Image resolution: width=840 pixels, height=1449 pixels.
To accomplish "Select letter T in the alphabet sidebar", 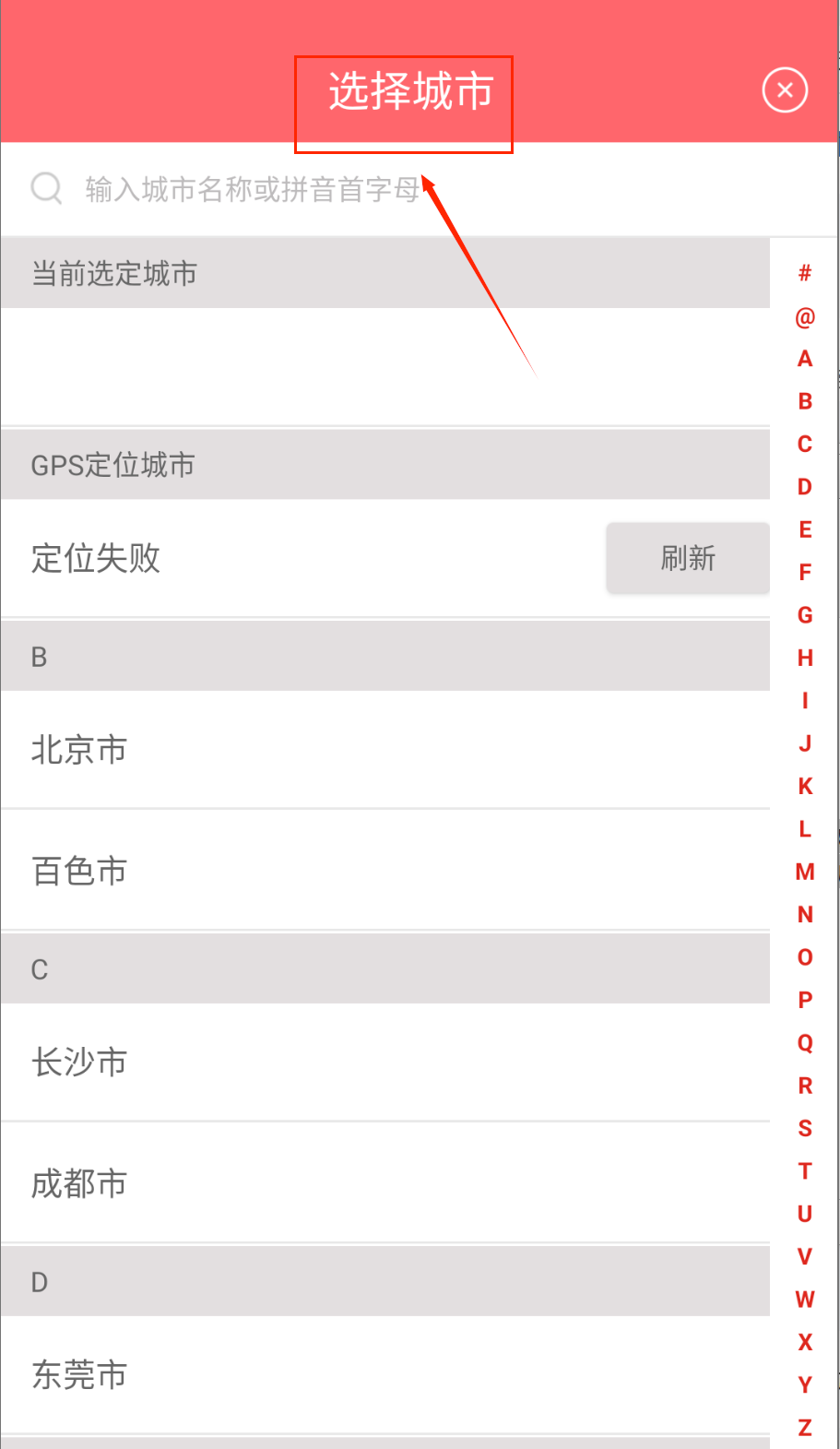I will click(x=804, y=1171).
